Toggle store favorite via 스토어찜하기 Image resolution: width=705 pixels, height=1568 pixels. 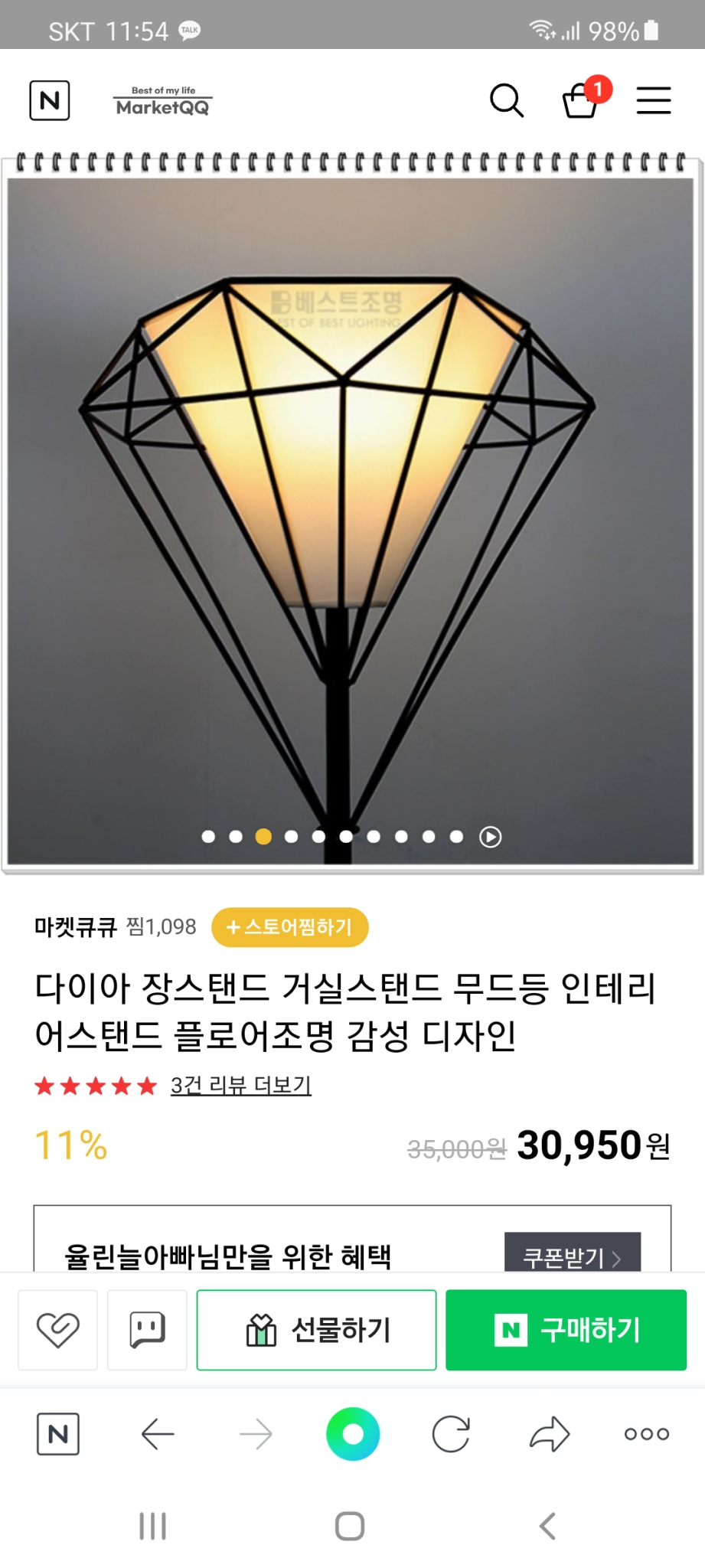289,927
